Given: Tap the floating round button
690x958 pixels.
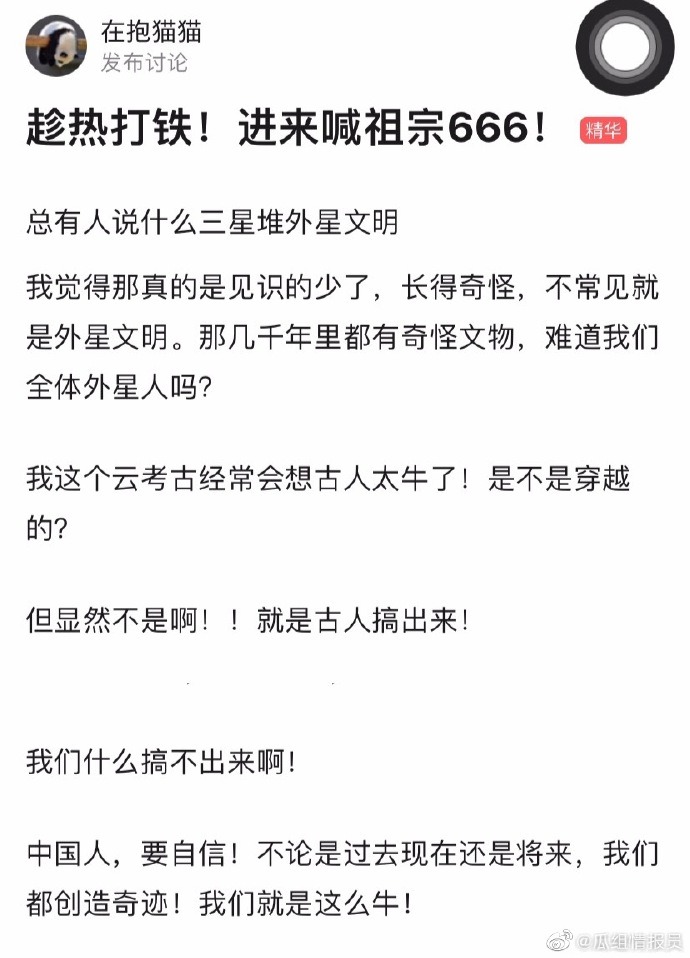Looking at the screenshot, I should (627, 46).
